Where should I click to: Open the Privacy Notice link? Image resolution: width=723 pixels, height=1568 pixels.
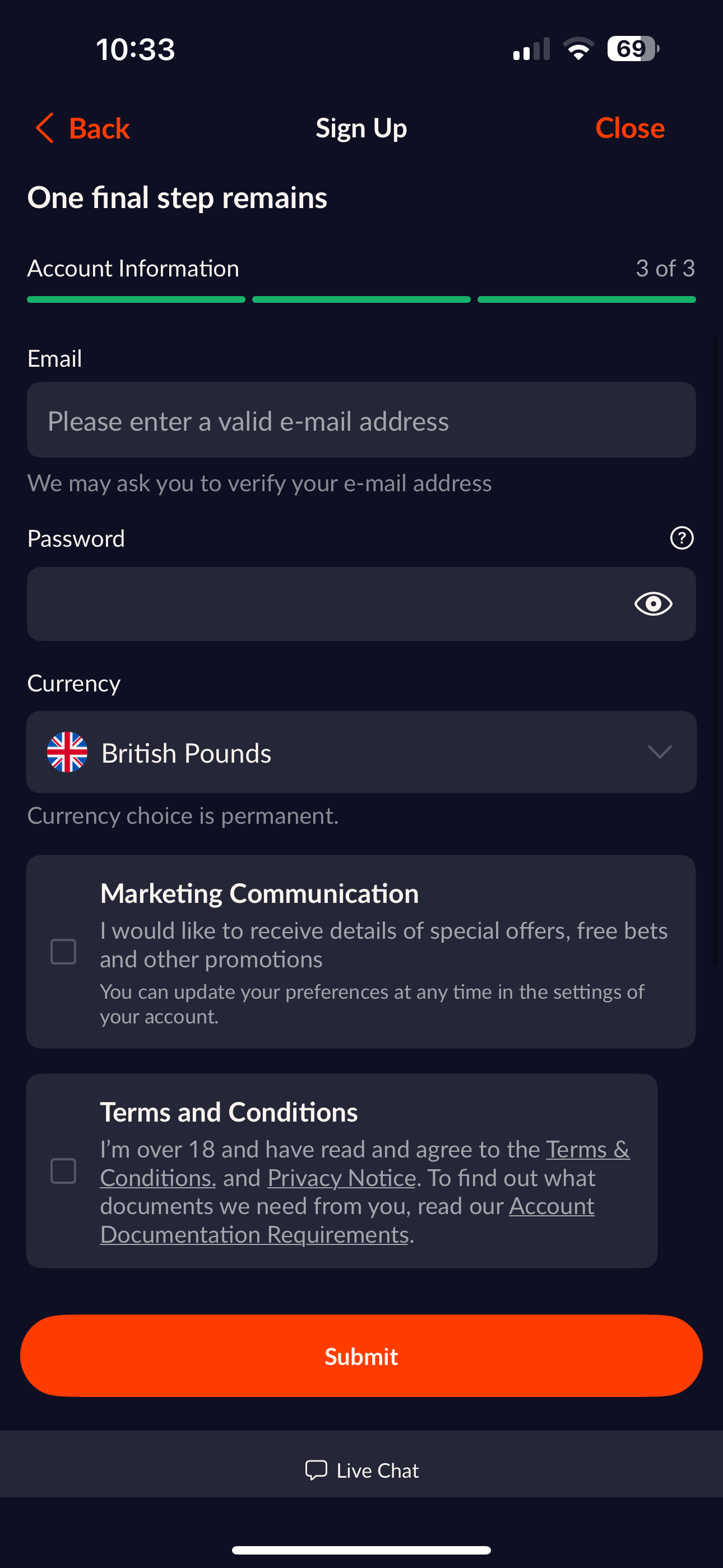click(340, 1177)
